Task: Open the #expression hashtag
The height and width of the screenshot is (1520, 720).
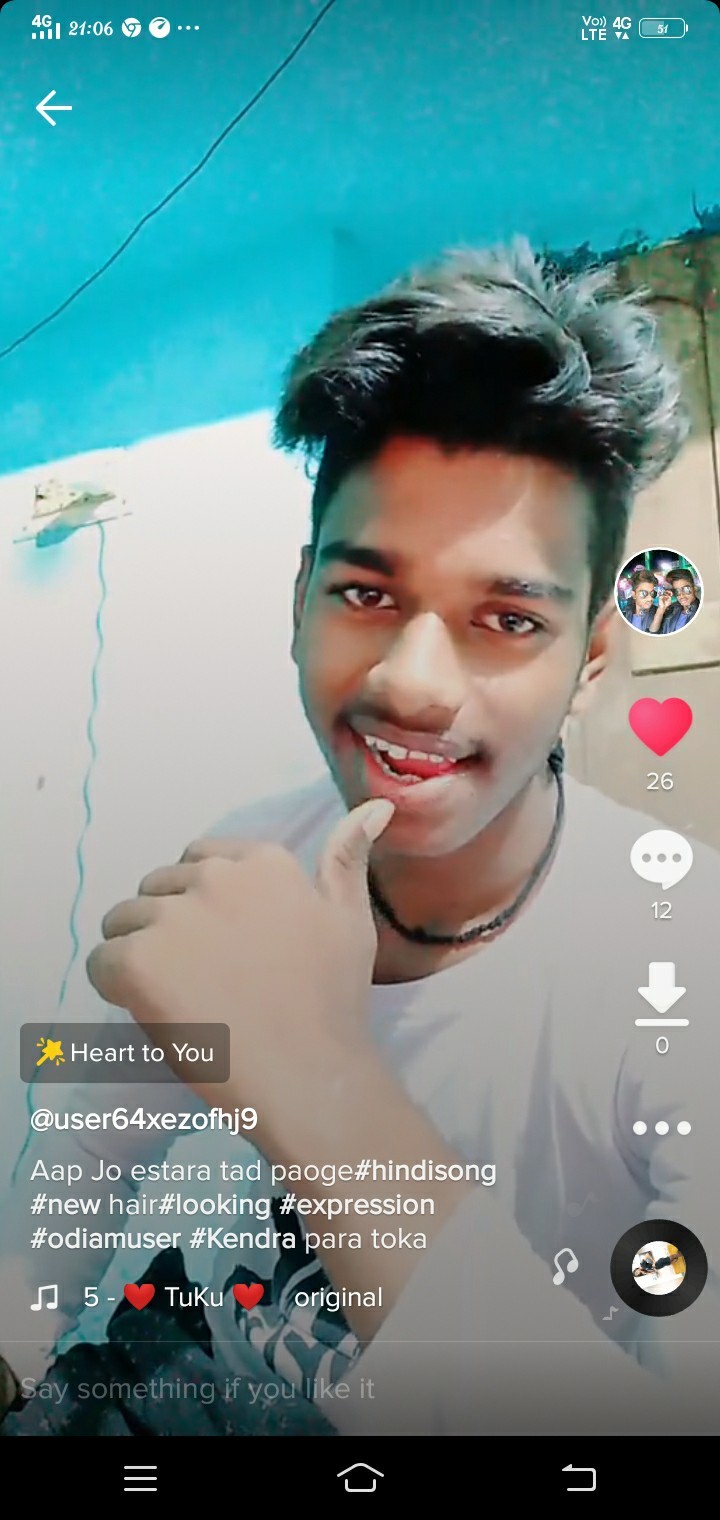Action: pos(357,1204)
